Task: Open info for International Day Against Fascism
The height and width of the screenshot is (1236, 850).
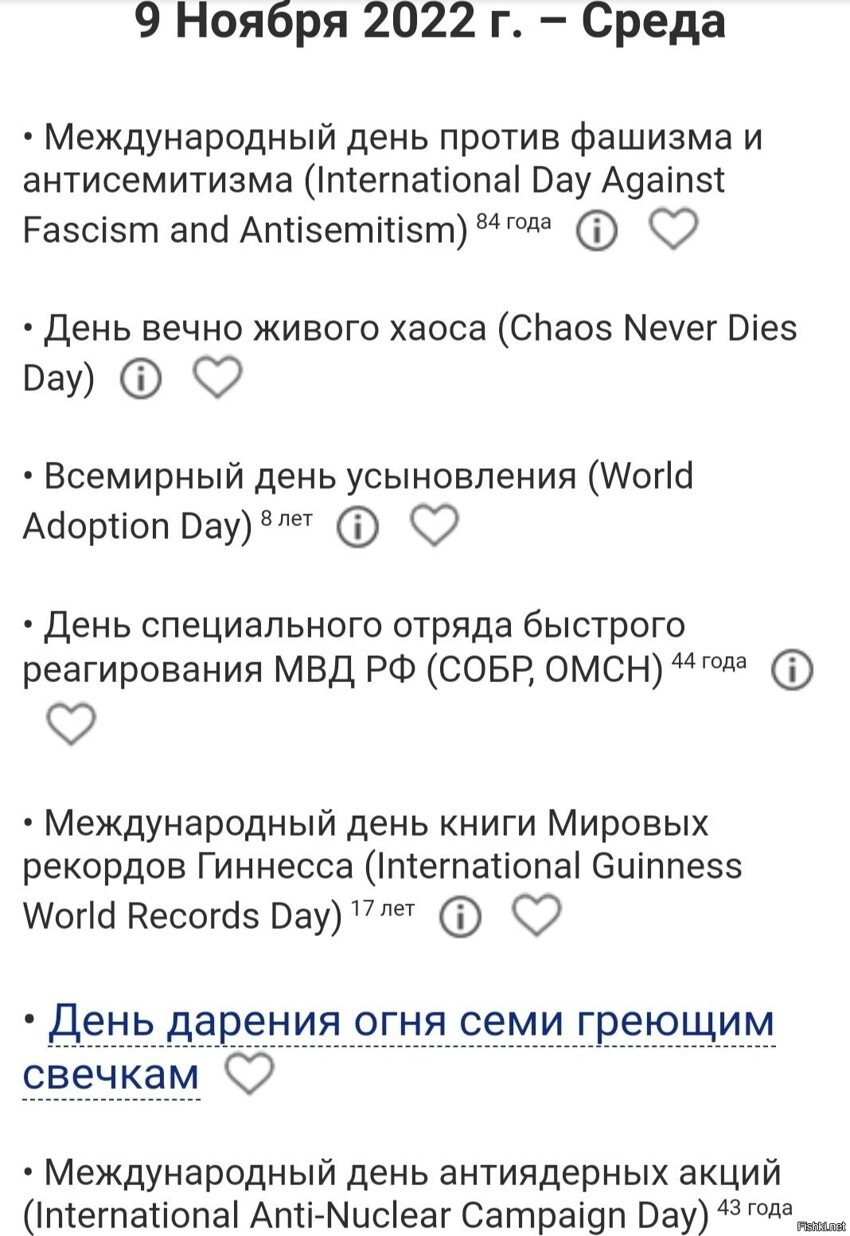Action: point(596,232)
